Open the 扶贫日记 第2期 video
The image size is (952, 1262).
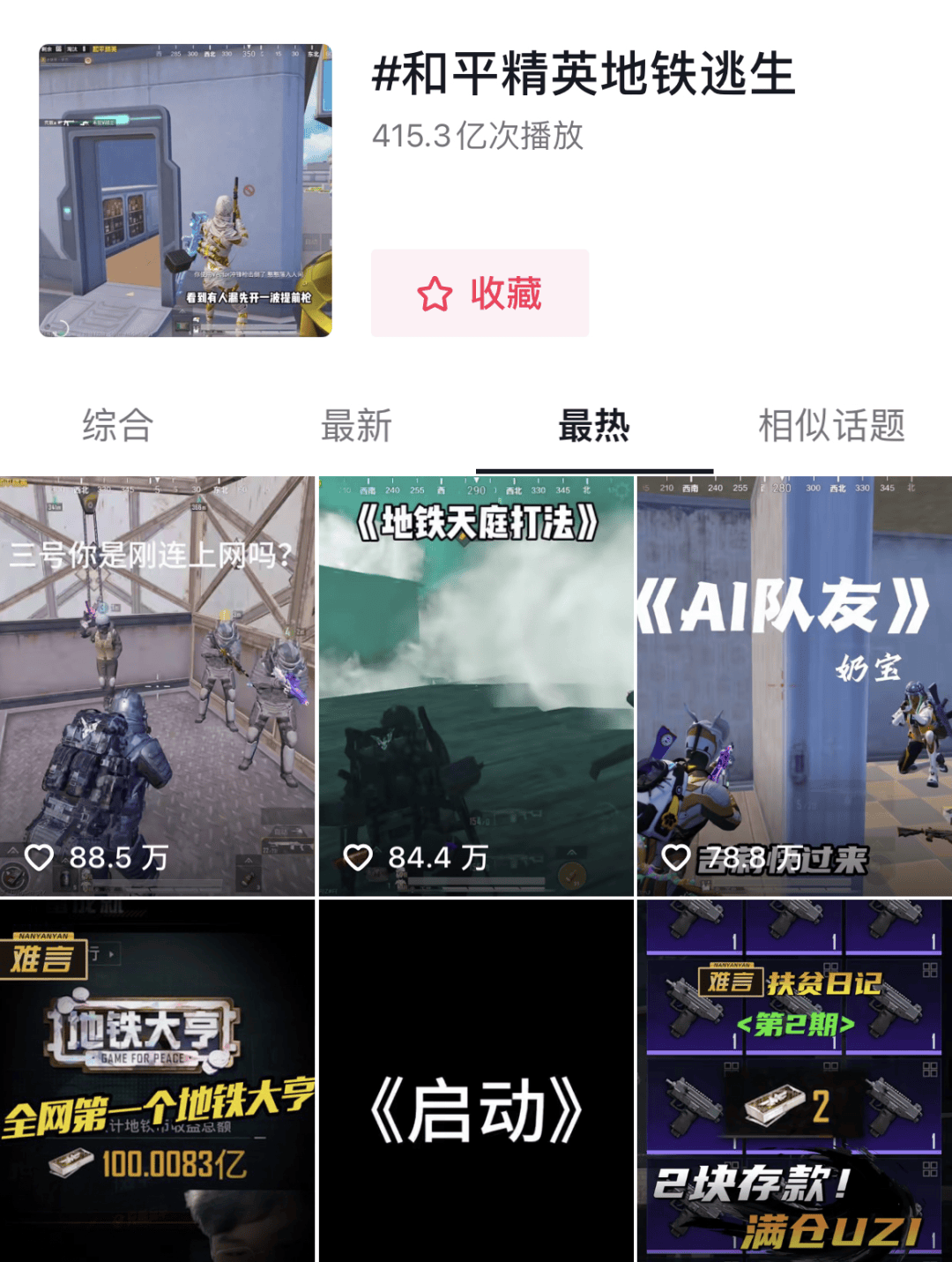794,1081
